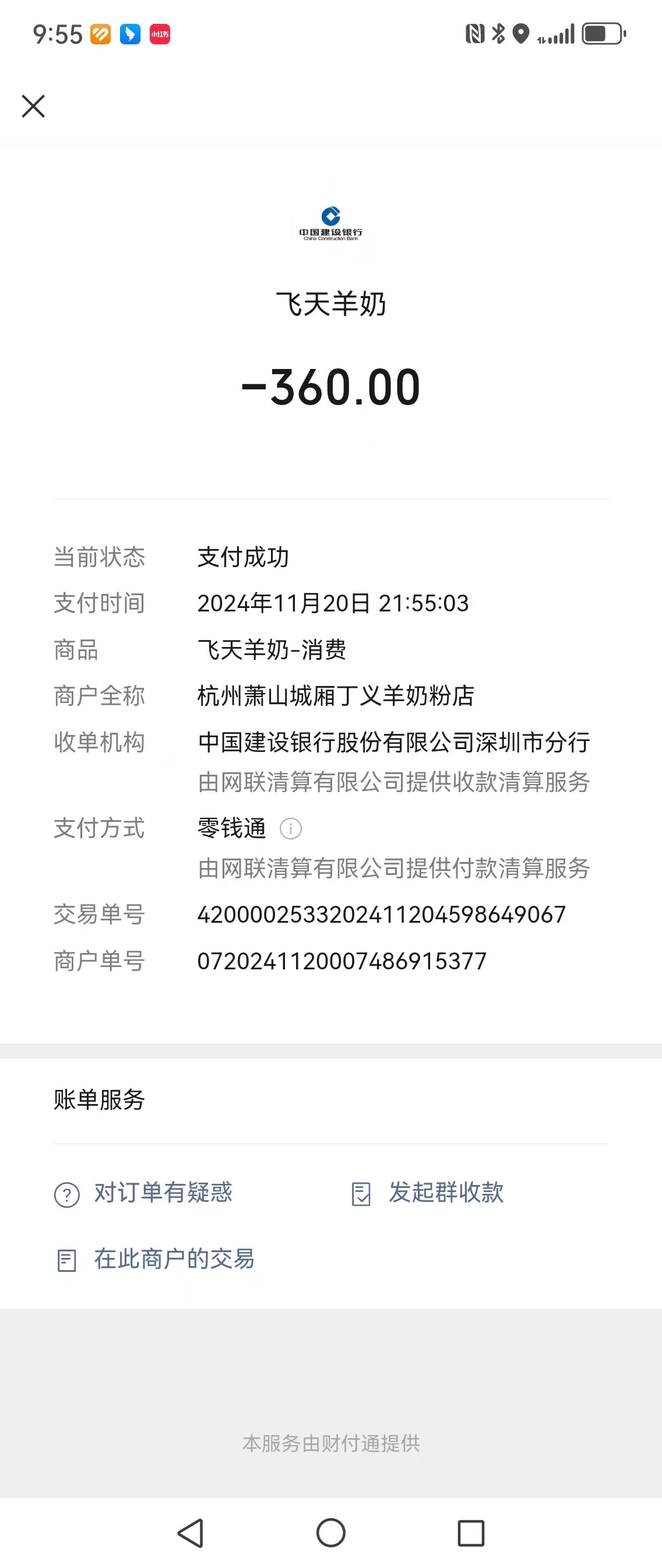Image resolution: width=662 pixels, height=1568 pixels.
Task: Open 对订单有疑惑 help option
Action: (x=143, y=1193)
